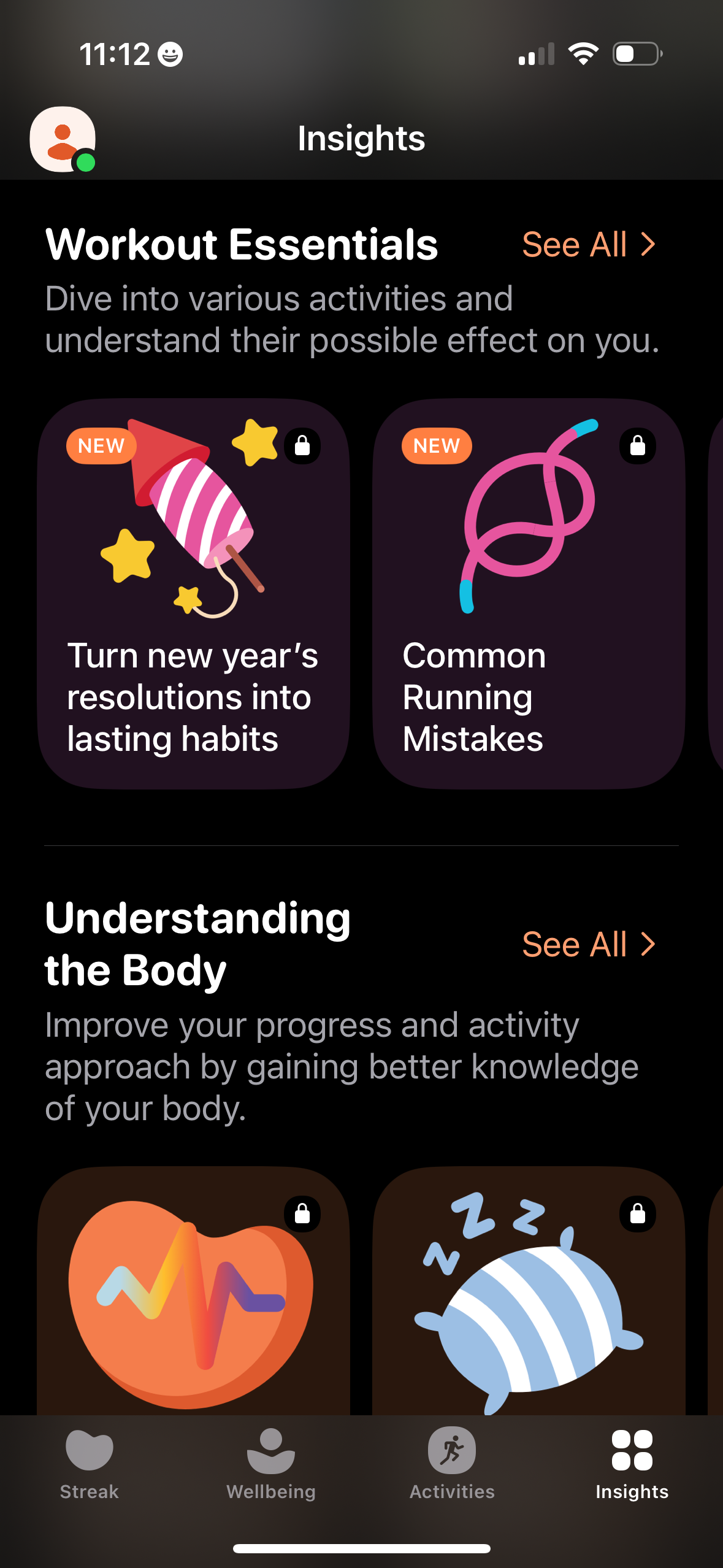Open the Common Running Mistakes card
The width and height of the screenshot is (723, 1568).
(x=528, y=593)
